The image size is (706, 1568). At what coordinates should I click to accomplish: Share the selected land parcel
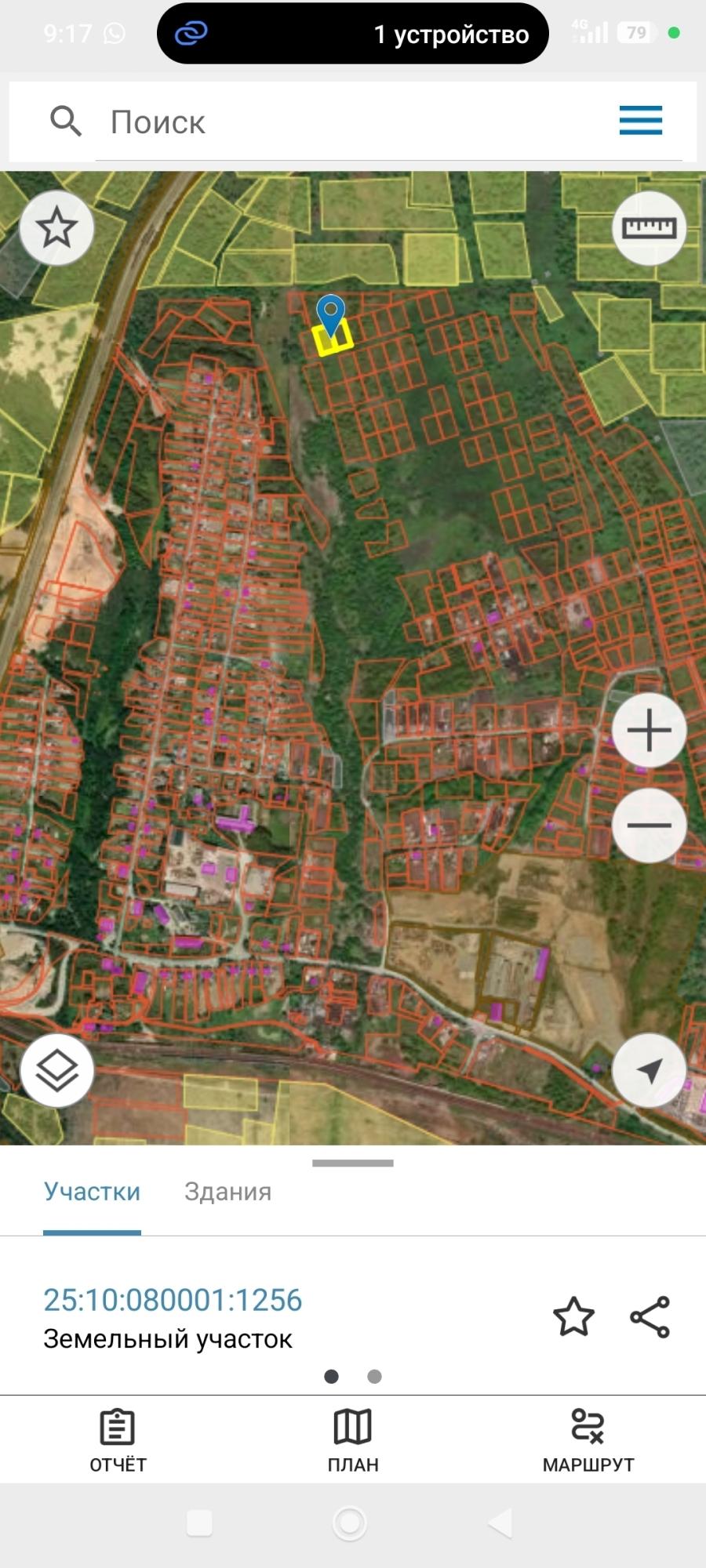click(650, 1316)
